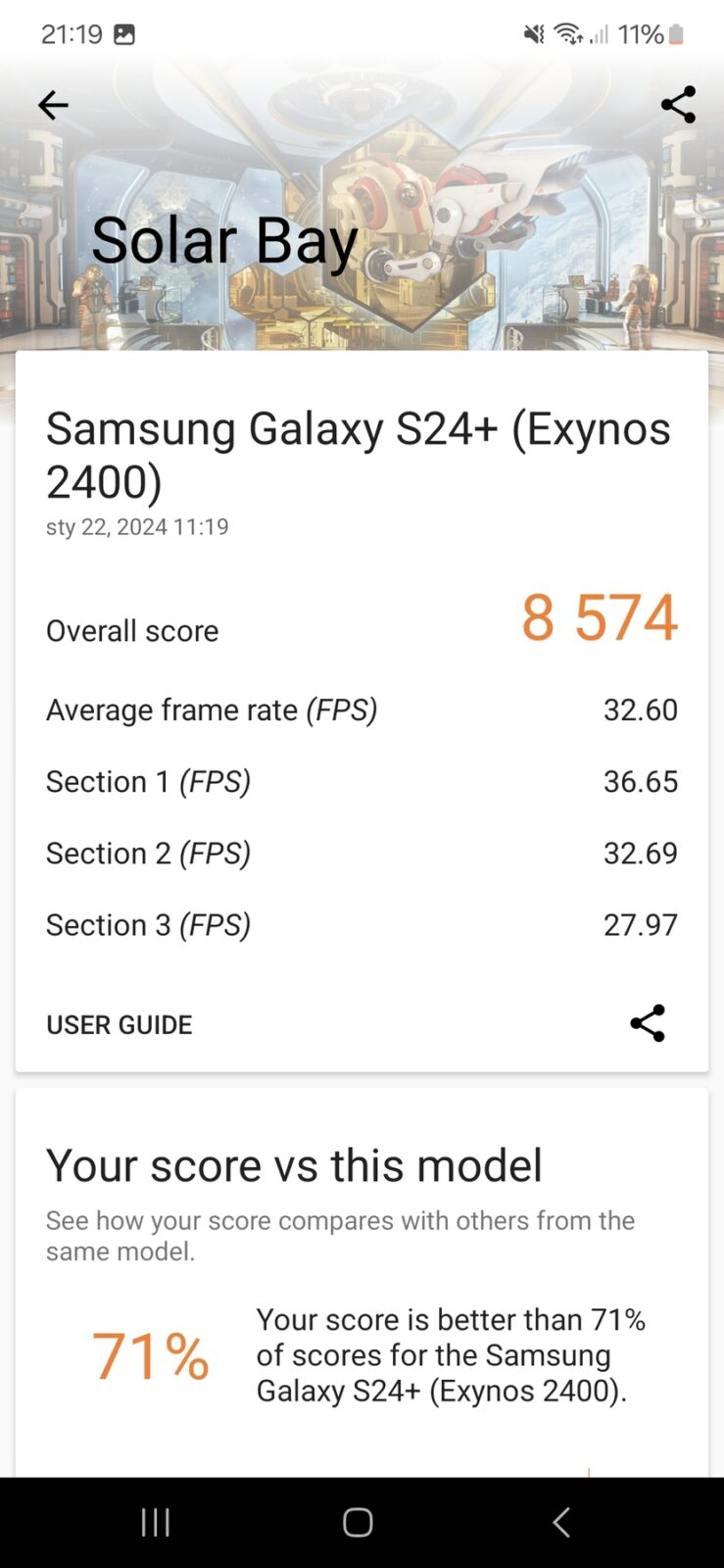
Task: Go to the home screen
Action: pos(358,1522)
